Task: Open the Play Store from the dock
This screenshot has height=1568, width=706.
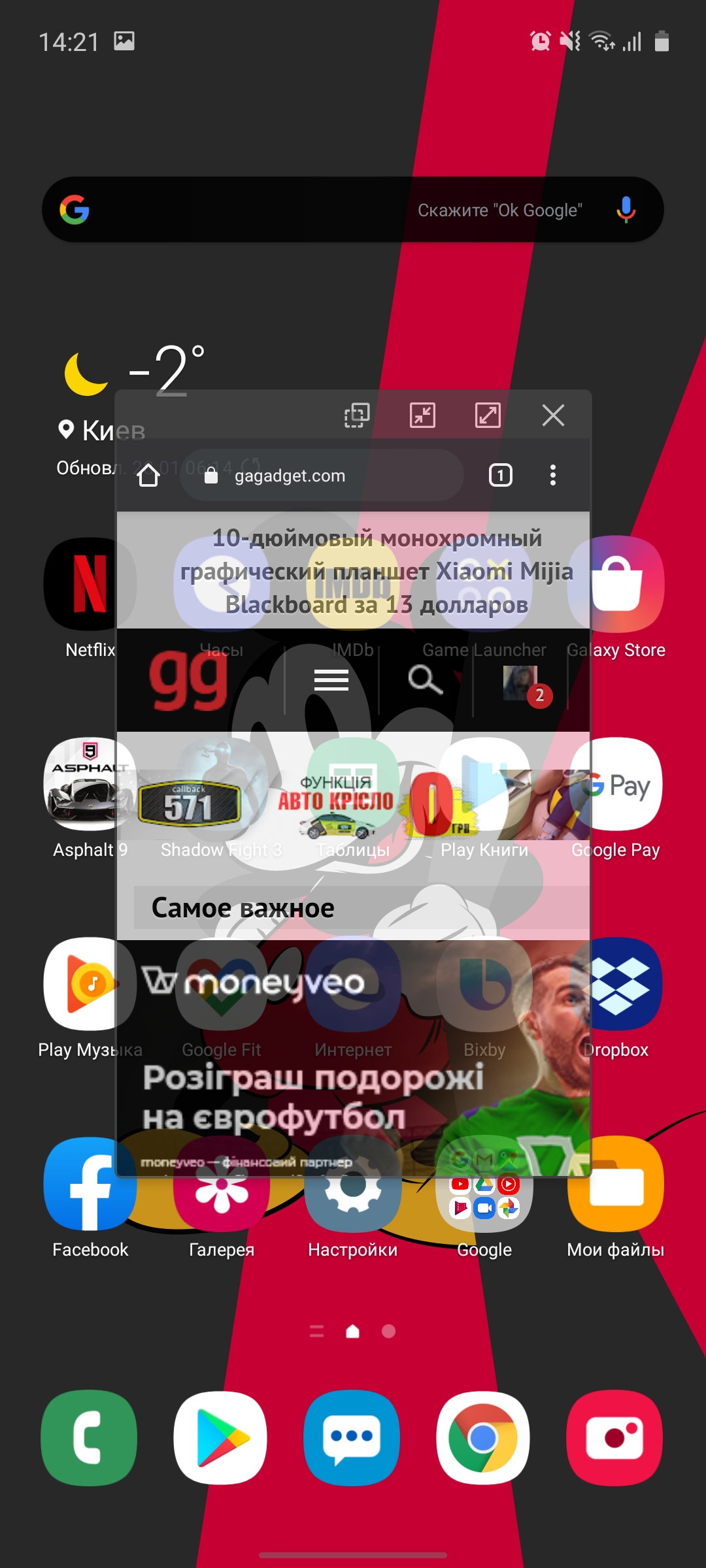Action: [x=221, y=1437]
